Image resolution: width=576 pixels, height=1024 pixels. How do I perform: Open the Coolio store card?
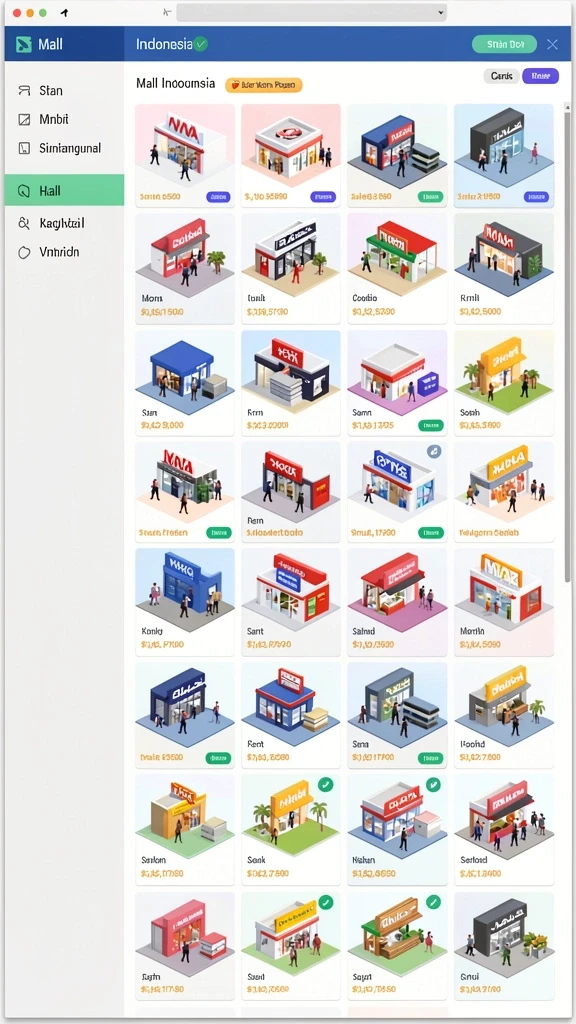coord(397,268)
